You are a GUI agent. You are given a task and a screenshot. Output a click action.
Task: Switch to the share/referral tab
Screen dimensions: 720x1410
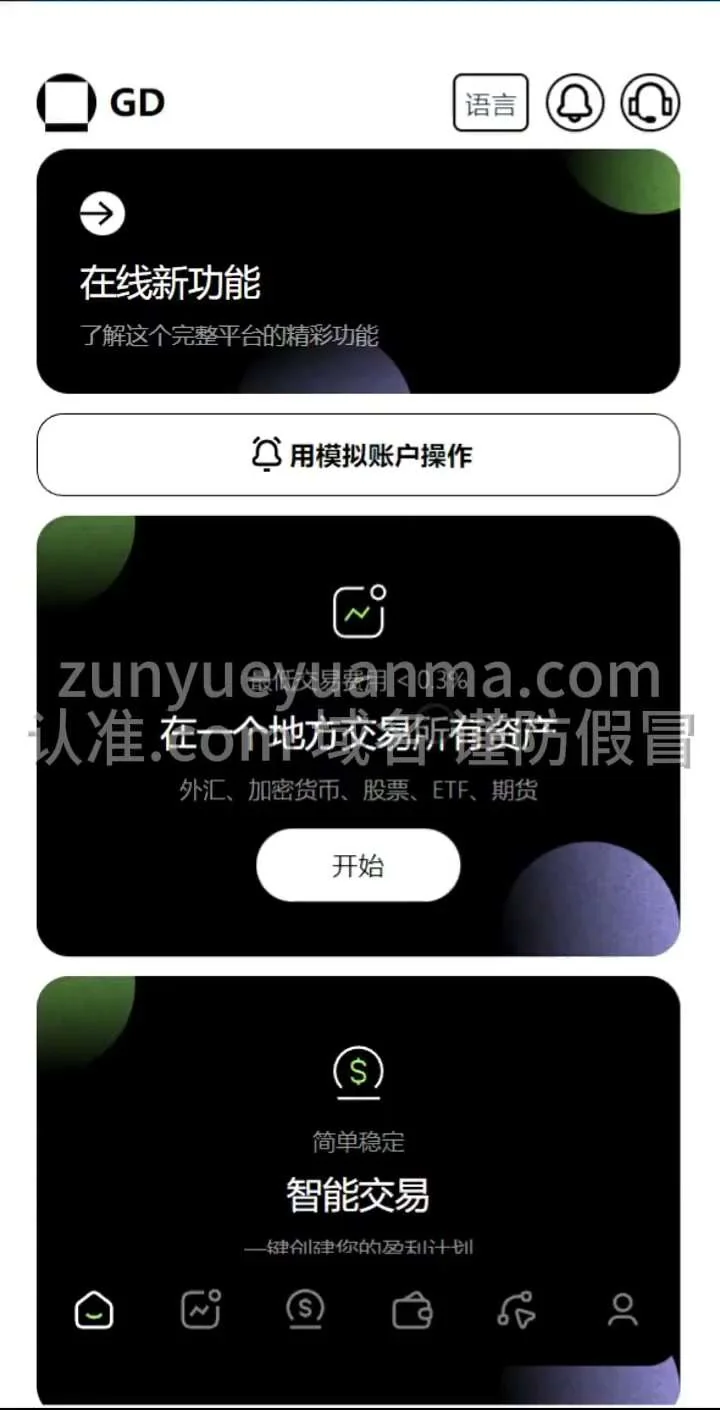[517, 1310]
